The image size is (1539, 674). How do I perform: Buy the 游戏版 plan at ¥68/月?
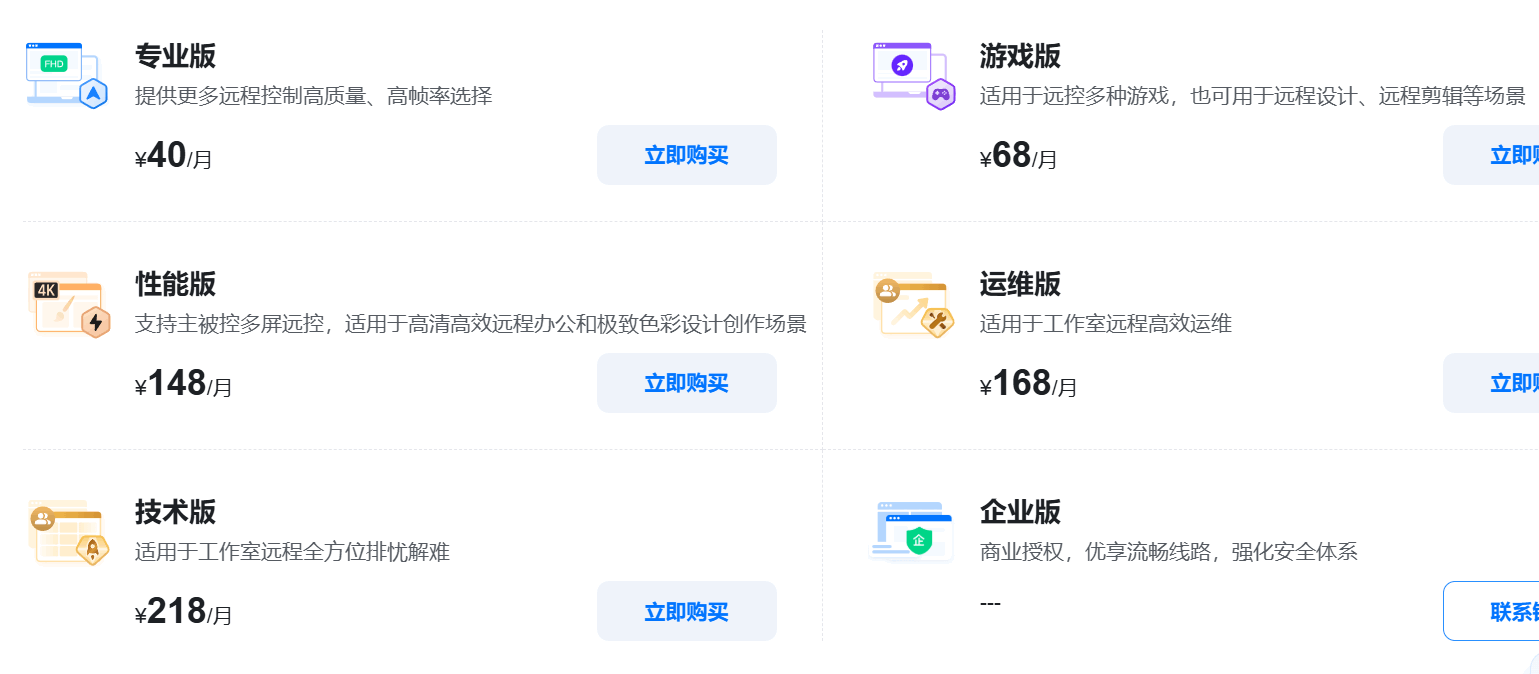1498,155
